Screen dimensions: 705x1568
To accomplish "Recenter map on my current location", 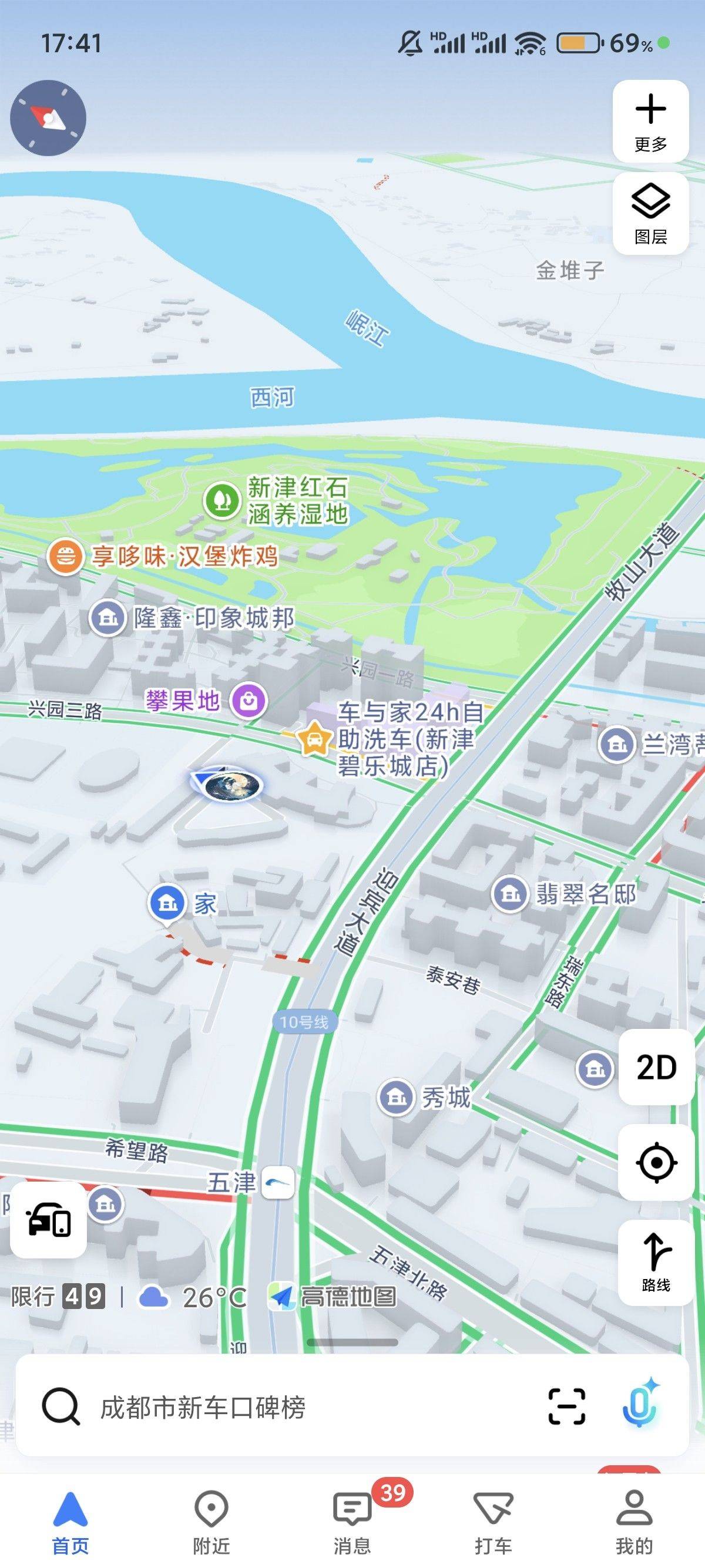I will (656, 1162).
